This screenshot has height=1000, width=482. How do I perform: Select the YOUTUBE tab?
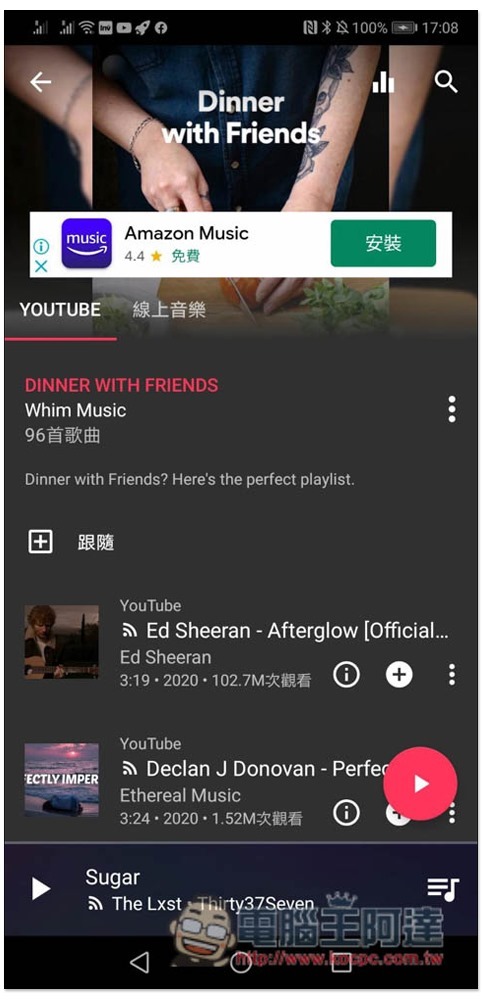point(60,311)
